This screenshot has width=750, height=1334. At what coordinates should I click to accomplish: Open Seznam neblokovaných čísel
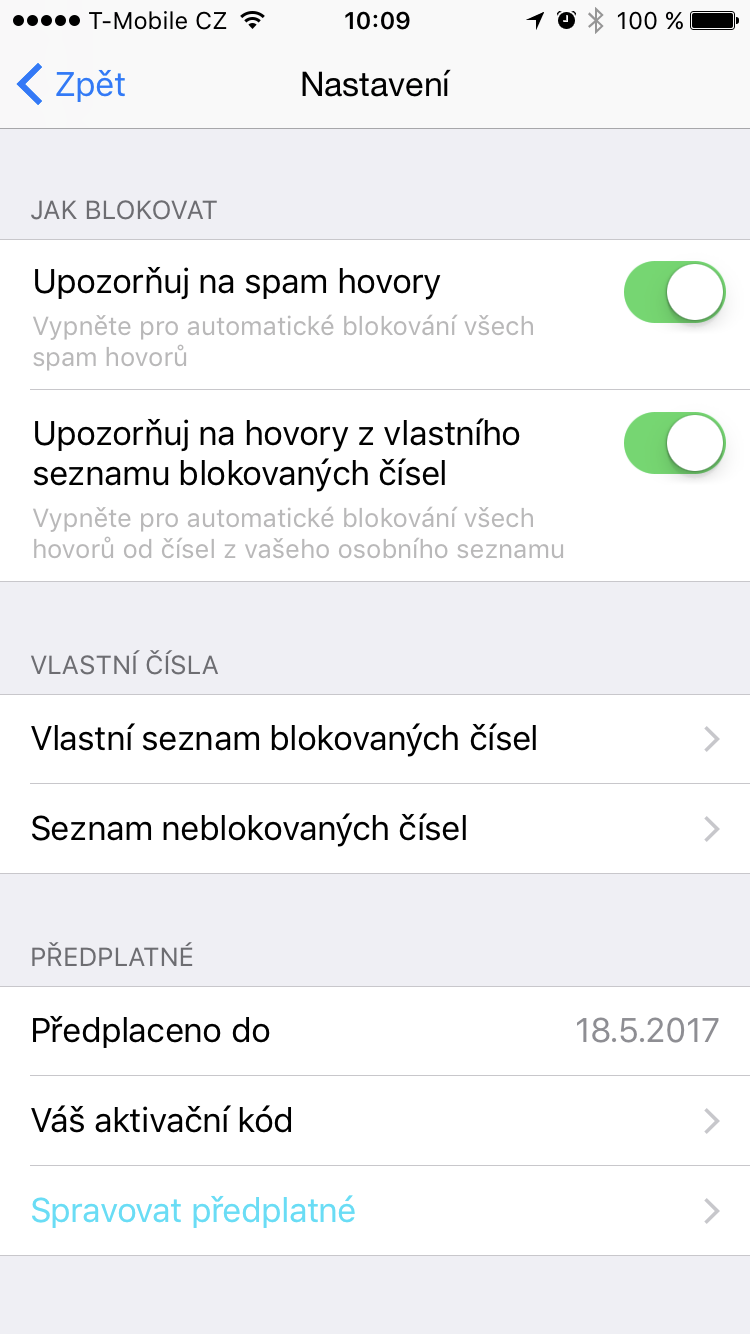click(x=375, y=829)
